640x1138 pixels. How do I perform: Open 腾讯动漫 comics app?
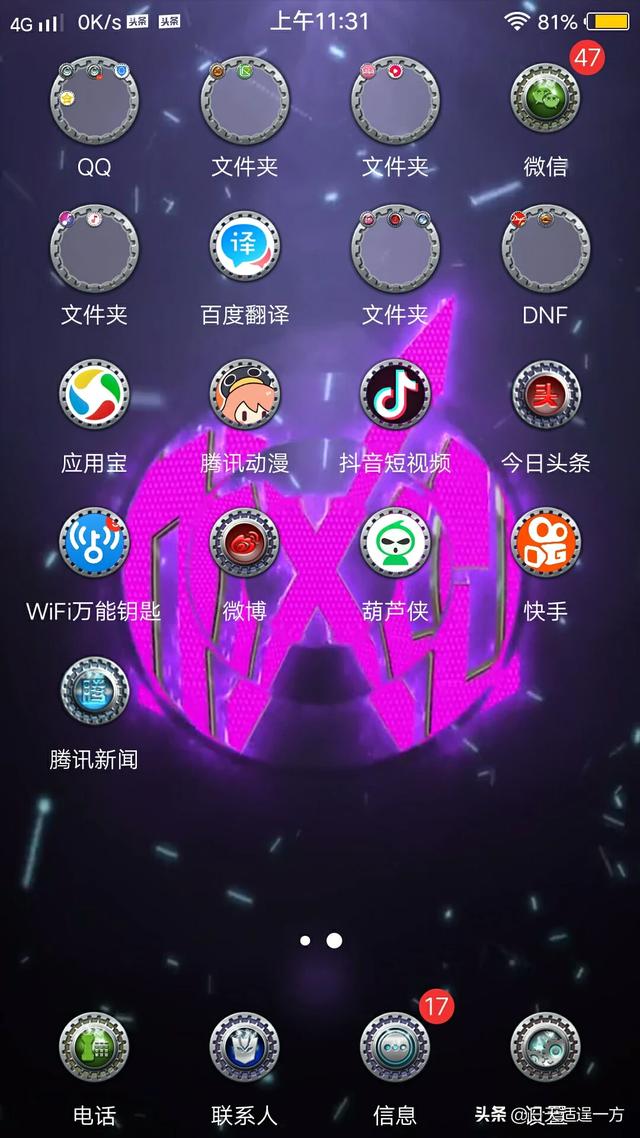[x=245, y=394]
